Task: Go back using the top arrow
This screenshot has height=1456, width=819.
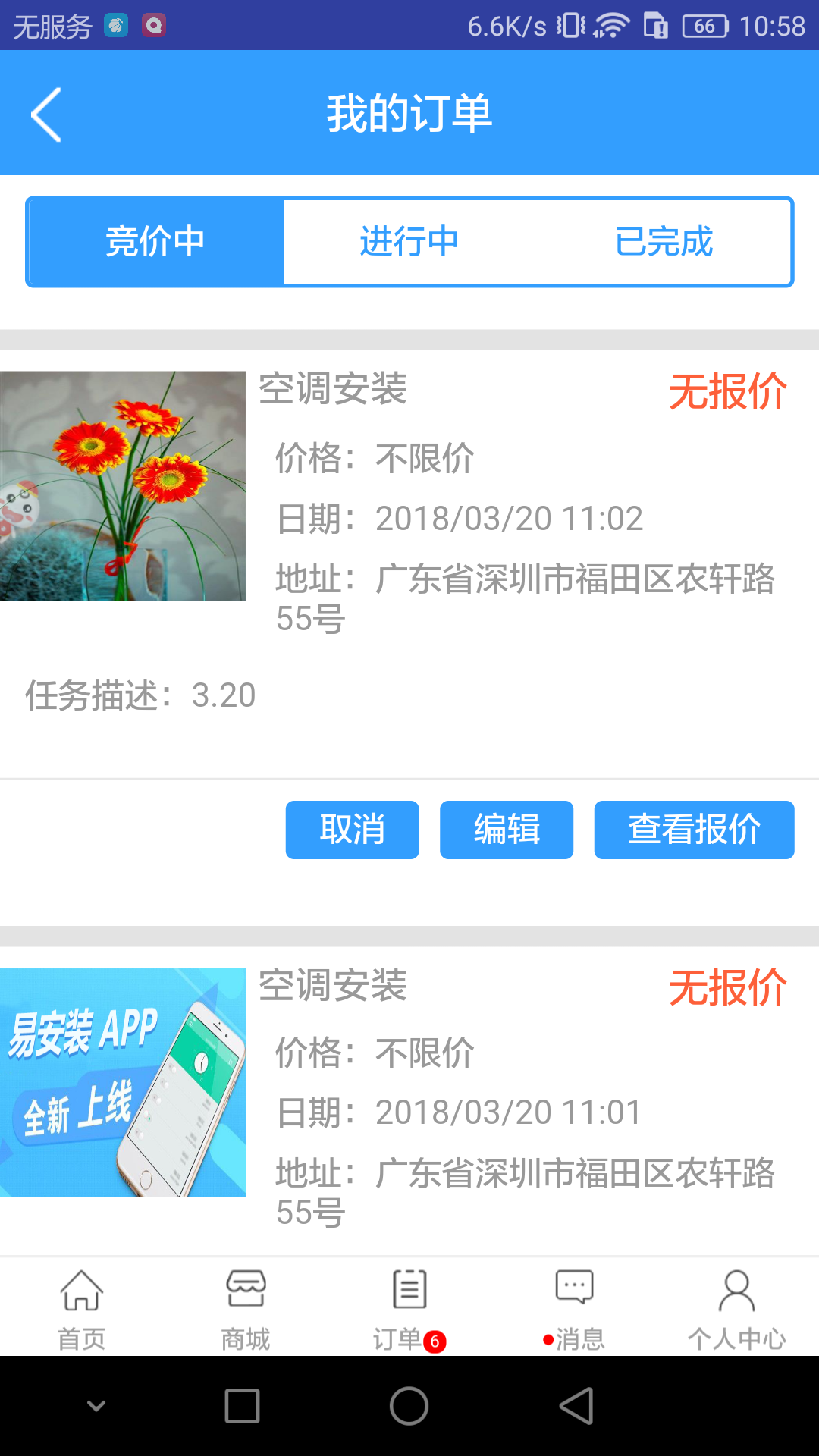Action: point(47,115)
